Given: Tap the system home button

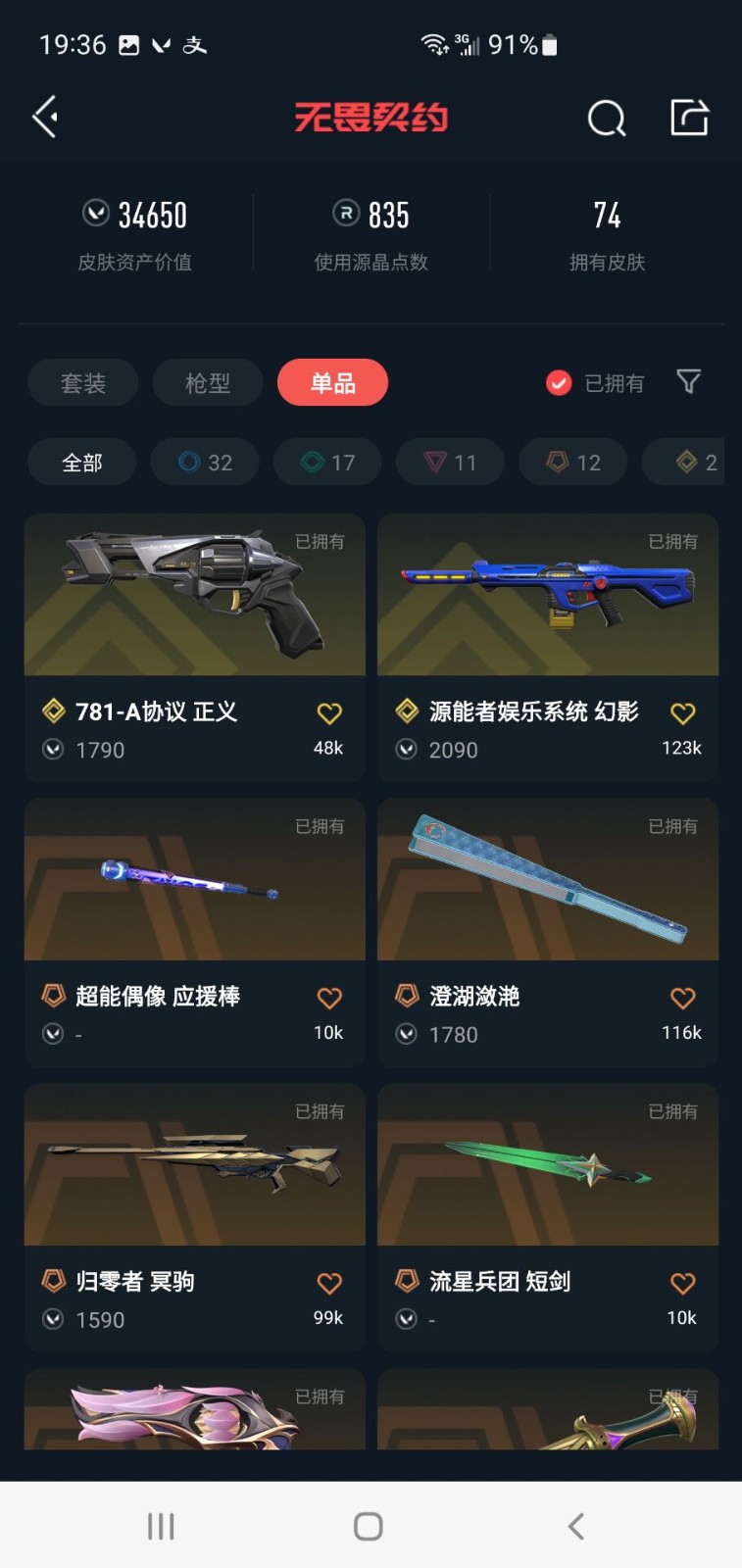Looking at the screenshot, I should point(369,1526).
